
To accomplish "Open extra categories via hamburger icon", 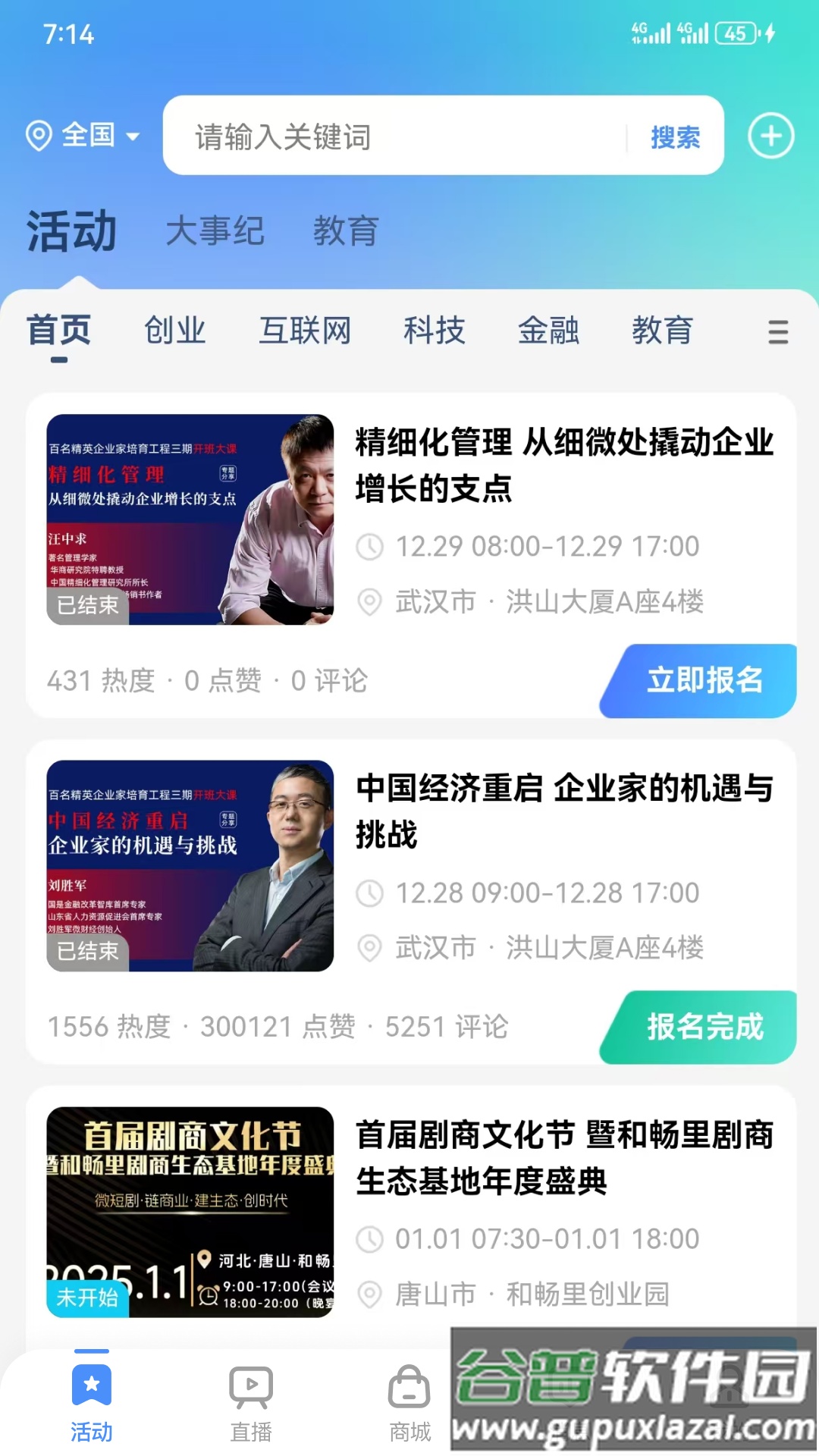I will click(777, 334).
